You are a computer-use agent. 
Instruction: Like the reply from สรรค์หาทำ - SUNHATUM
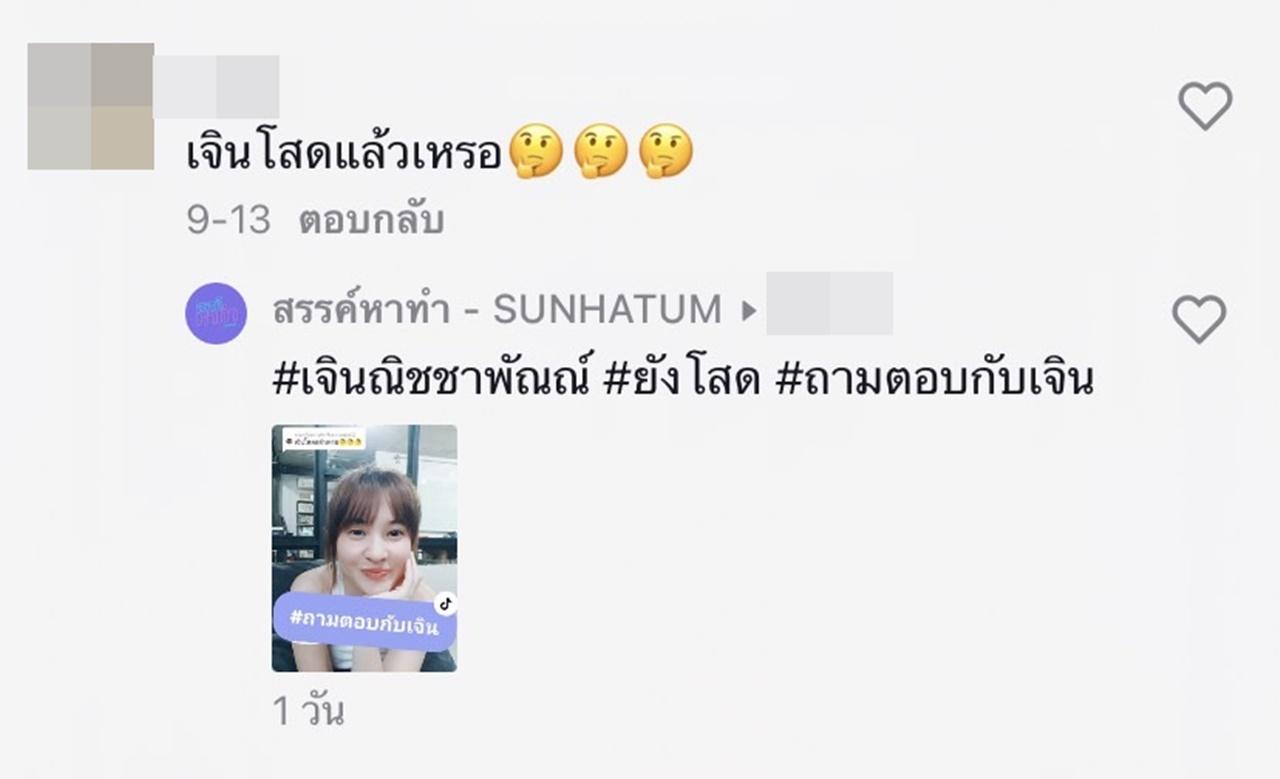tap(1198, 320)
